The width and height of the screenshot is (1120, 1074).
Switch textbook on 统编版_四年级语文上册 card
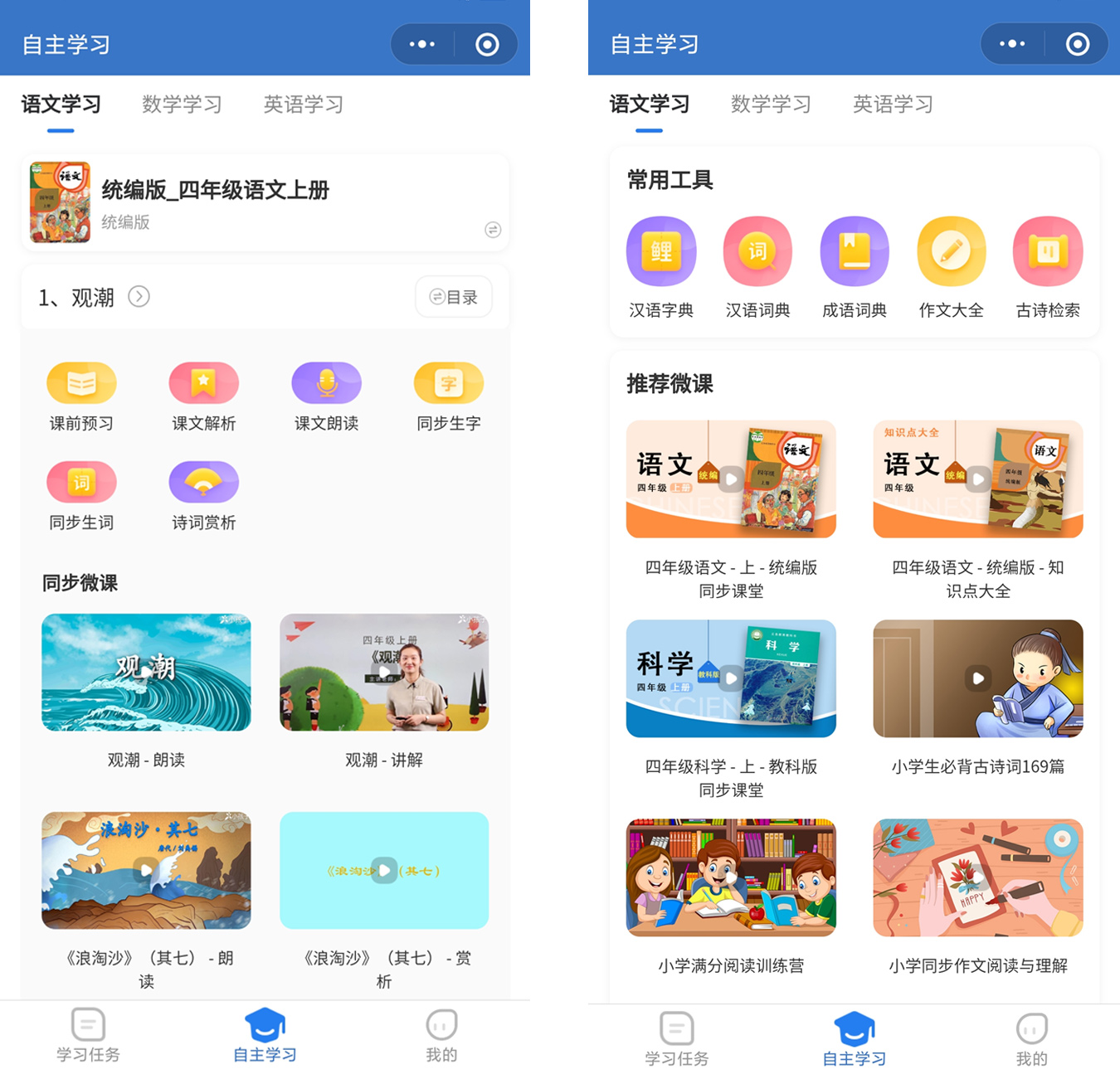click(493, 230)
